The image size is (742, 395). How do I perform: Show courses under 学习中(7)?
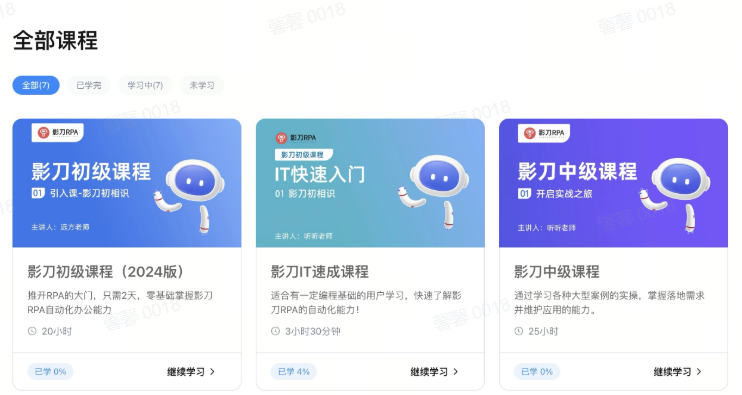click(145, 85)
